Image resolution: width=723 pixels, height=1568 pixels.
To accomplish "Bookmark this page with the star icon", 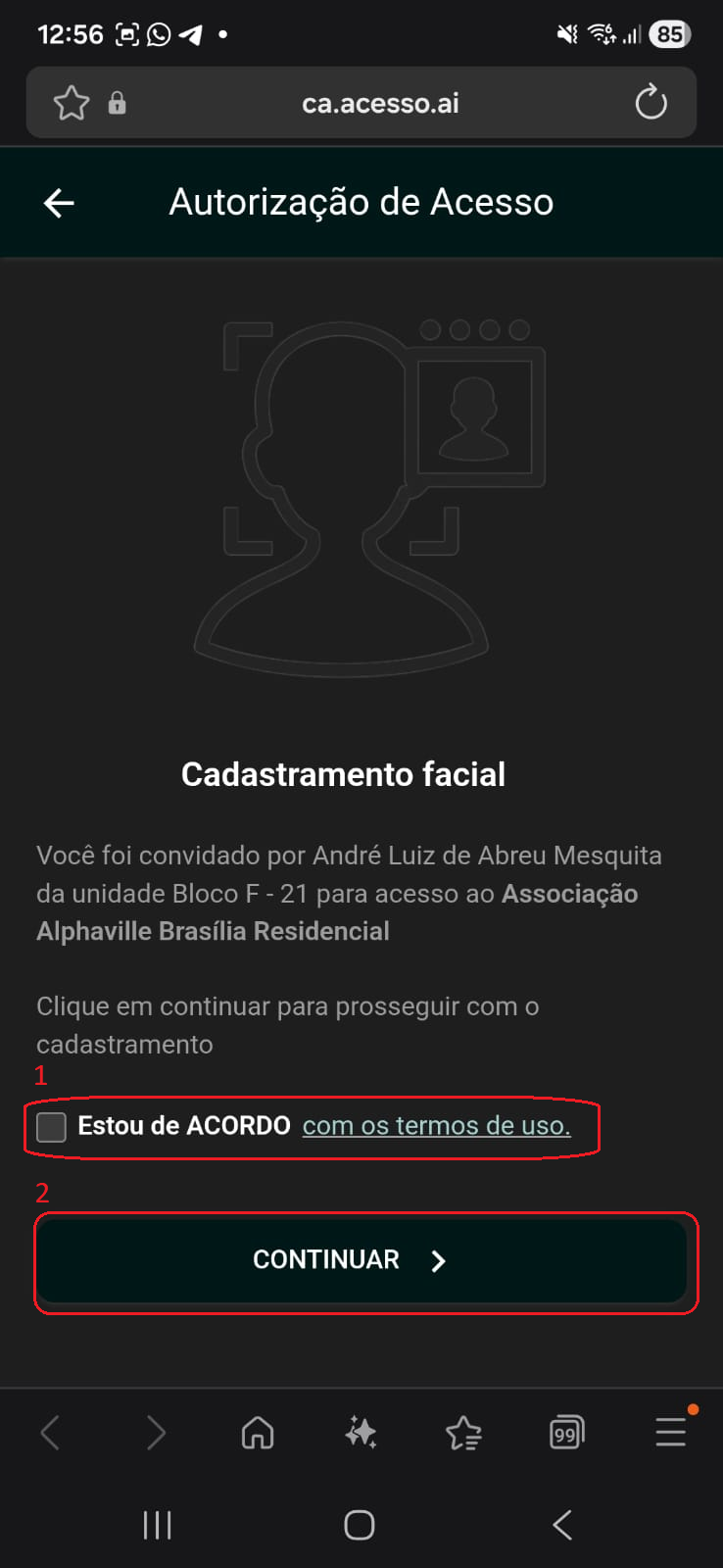I will click(x=72, y=103).
